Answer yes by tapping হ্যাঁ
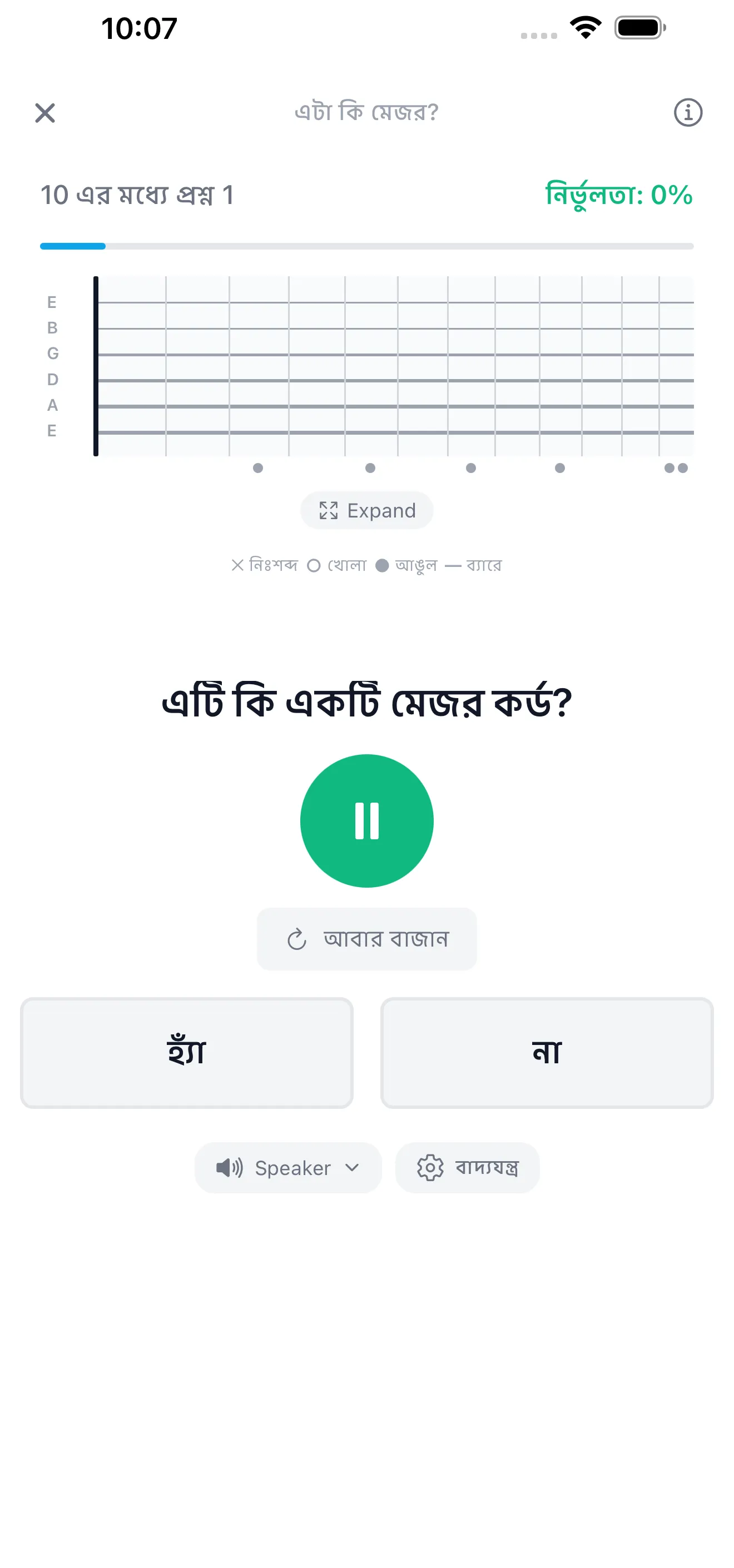 pyautogui.click(x=186, y=1052)
